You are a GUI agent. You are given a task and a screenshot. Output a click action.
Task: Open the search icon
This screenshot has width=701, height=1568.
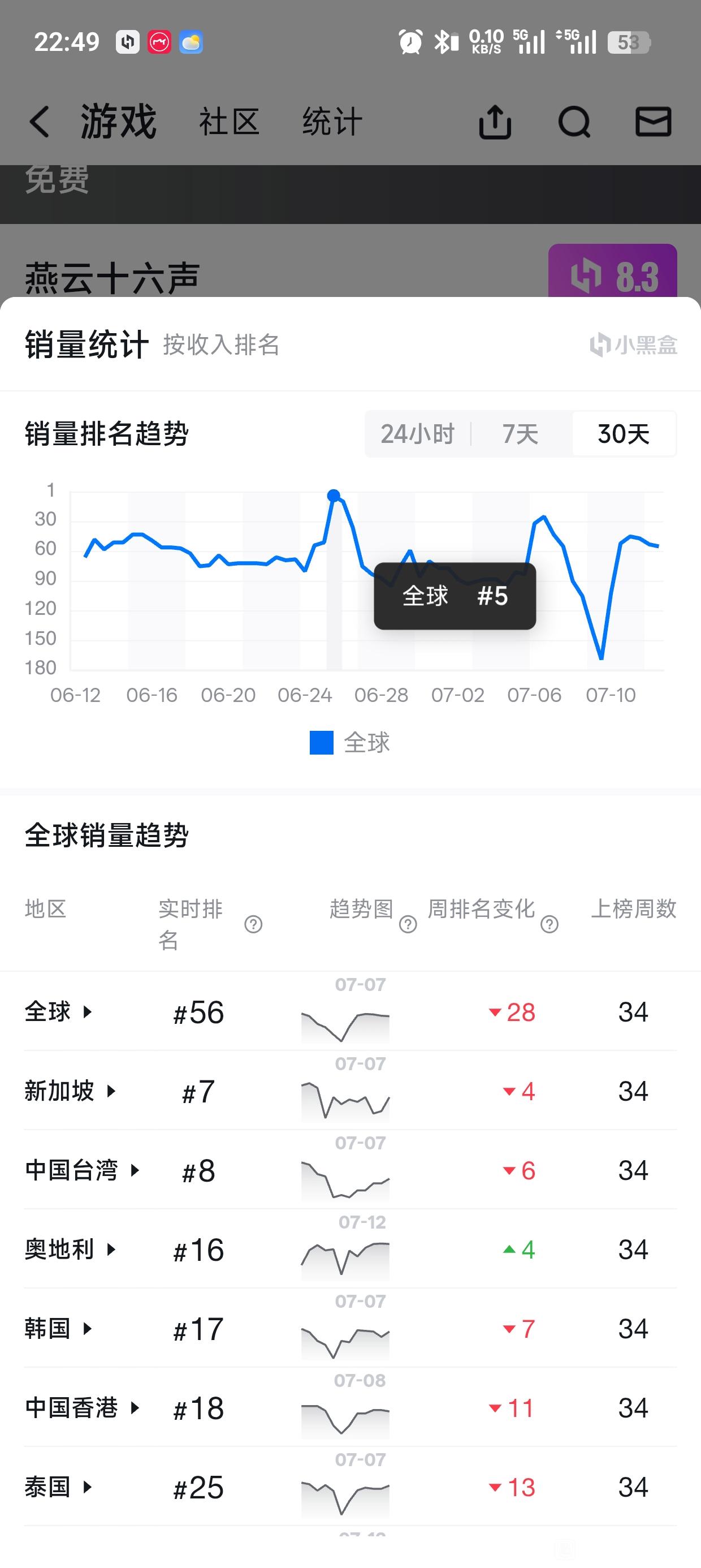point(574,122)
